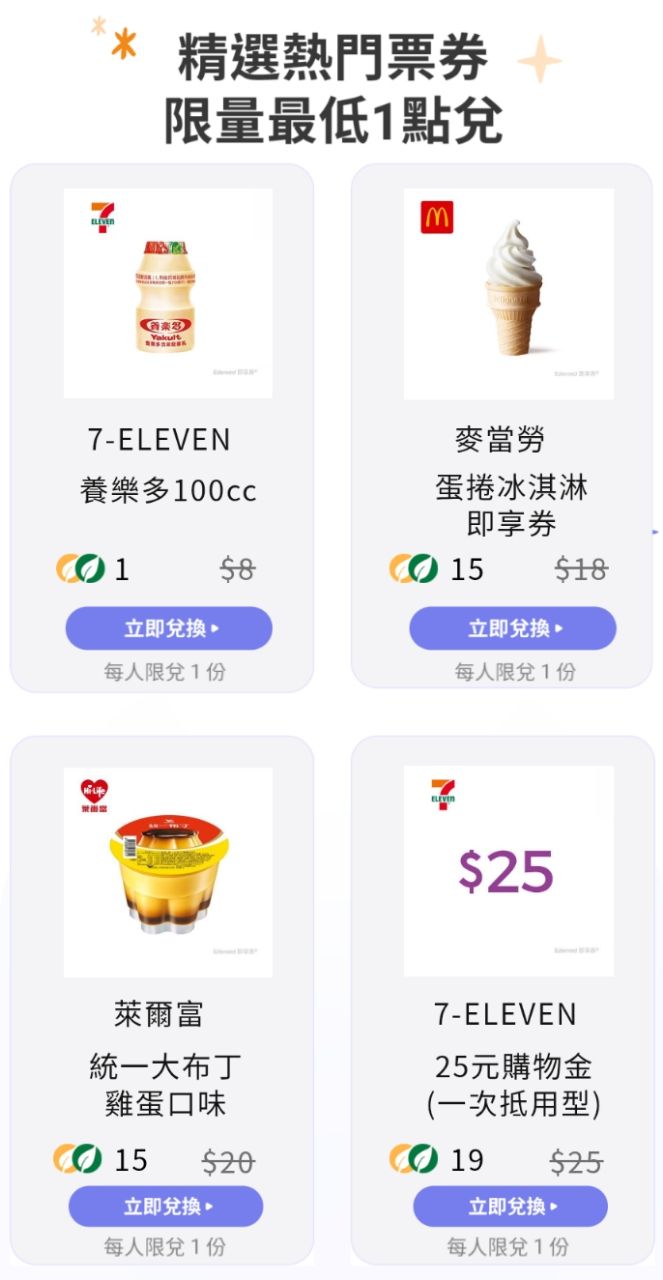The image size is (663, 1280).
Task: Redeem the 萊爾富 統一大布丁 coupon
Action: click(166, 1206)
